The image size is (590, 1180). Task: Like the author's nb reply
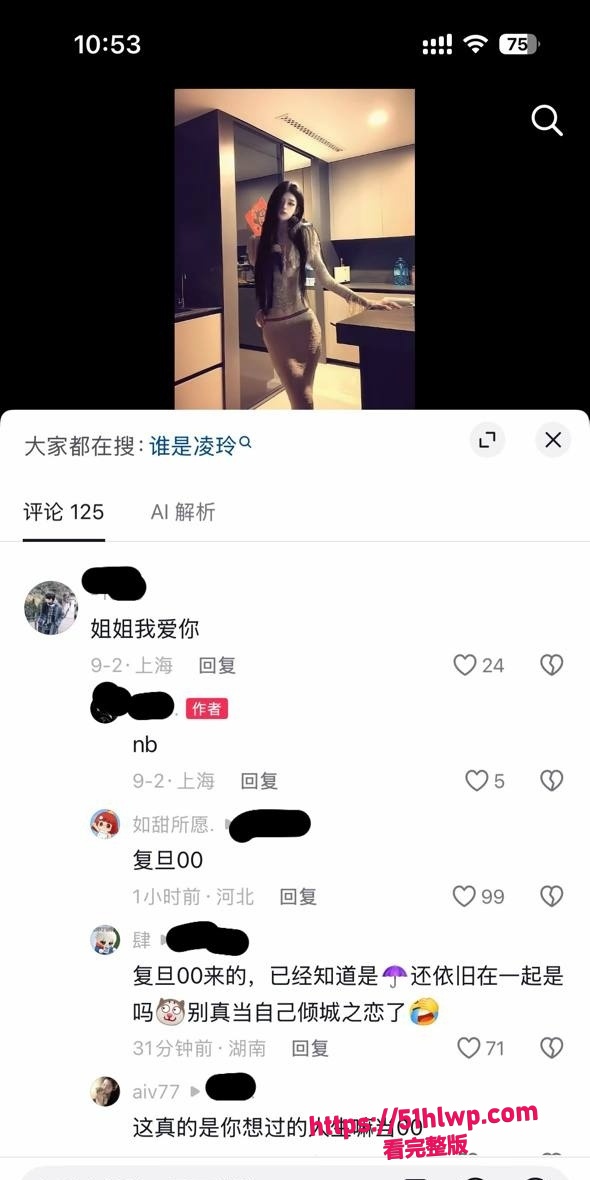(485, 781)
